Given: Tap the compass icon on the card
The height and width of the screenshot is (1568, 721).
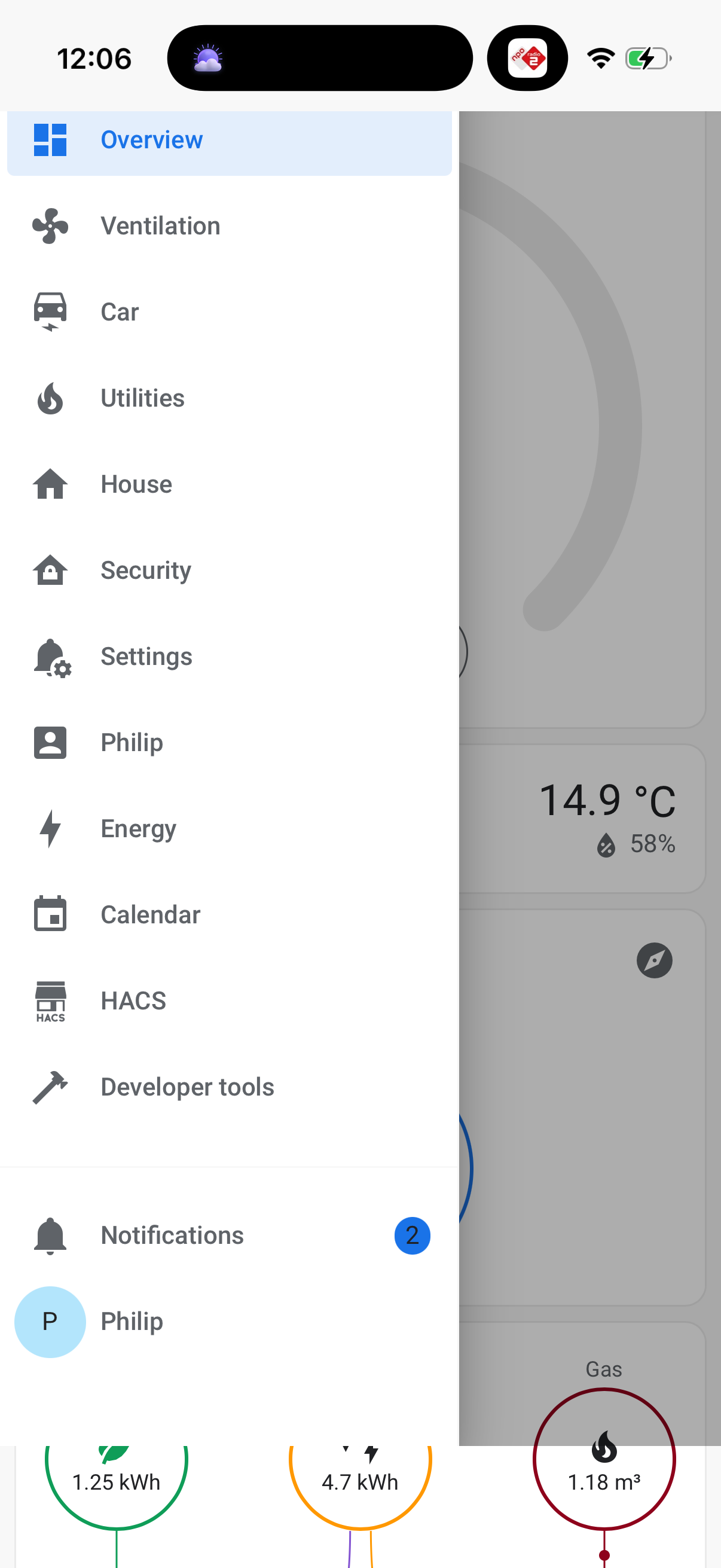Looking at the screenshot, I should pos(654,960).
